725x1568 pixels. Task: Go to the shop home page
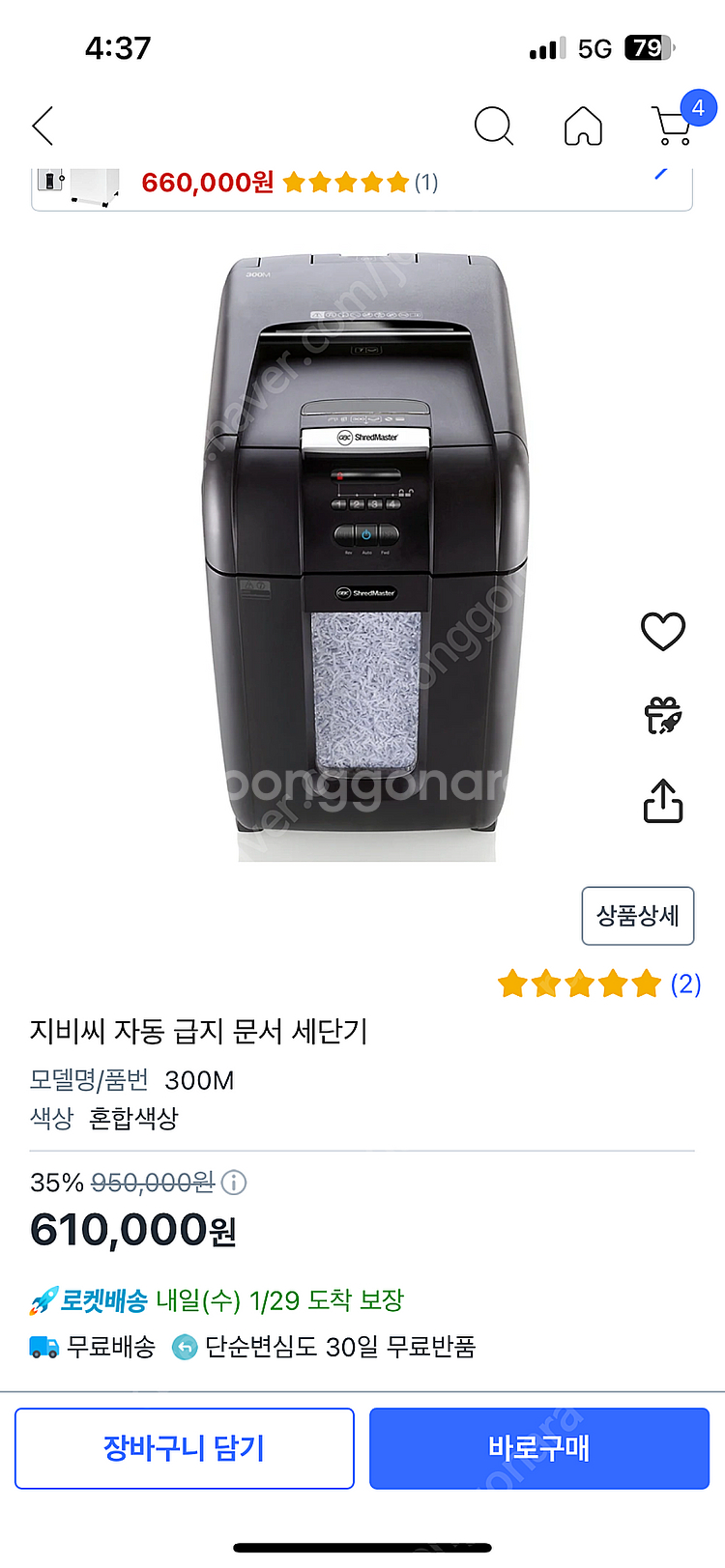[583, 126]
